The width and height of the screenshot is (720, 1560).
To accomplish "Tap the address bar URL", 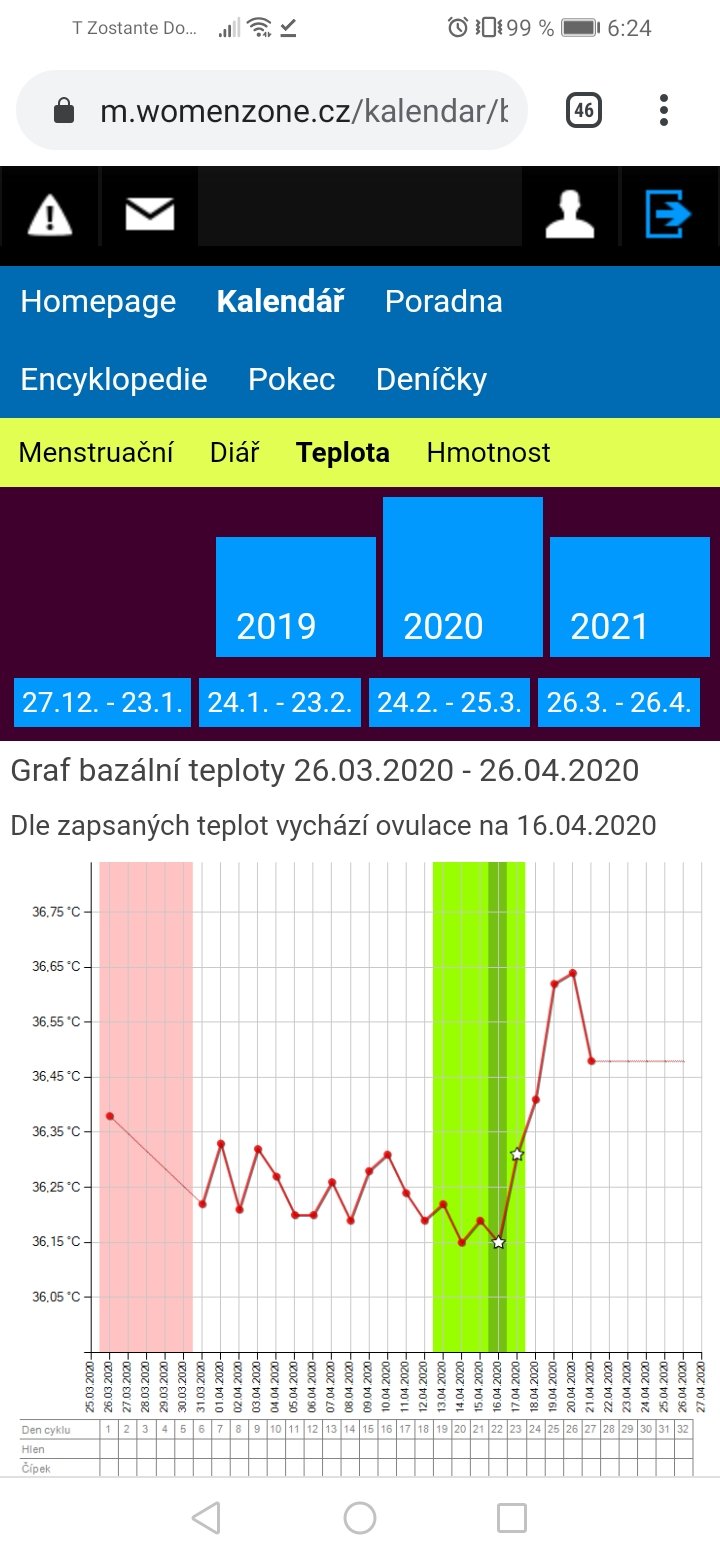I will click(300, 110).
